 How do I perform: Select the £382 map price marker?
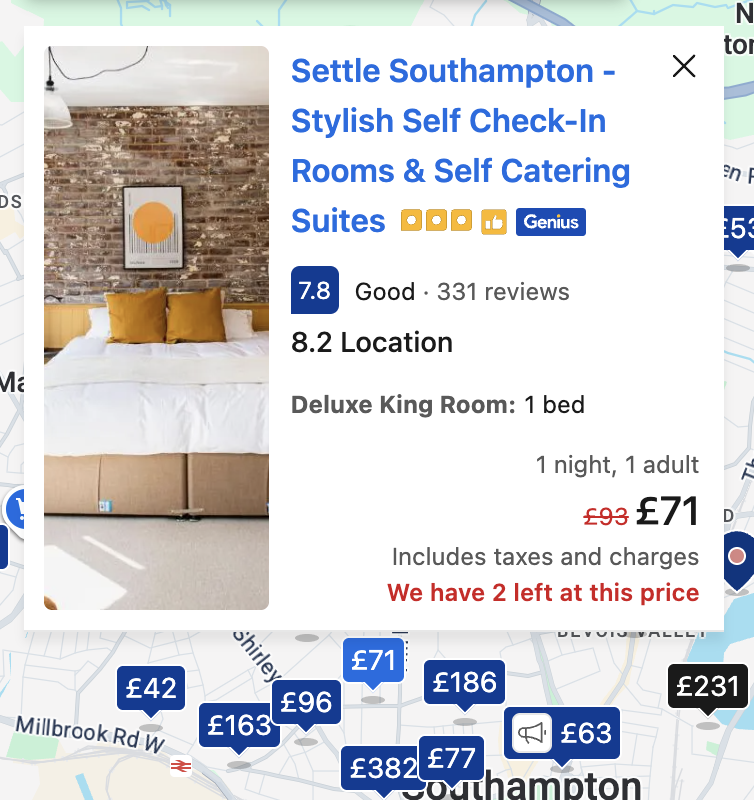[381, 768]
